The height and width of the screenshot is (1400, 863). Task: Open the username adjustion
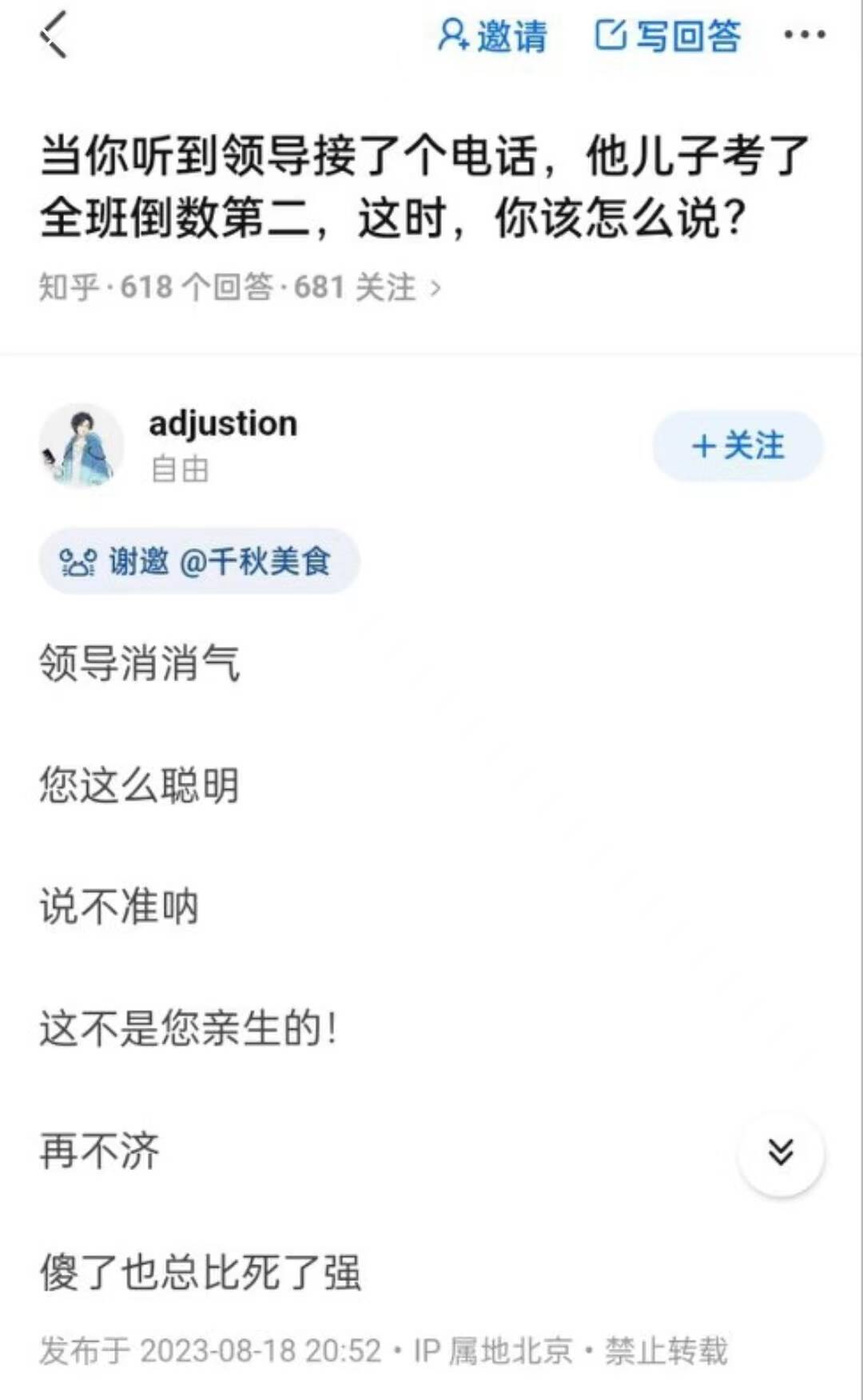coord(223,424)
